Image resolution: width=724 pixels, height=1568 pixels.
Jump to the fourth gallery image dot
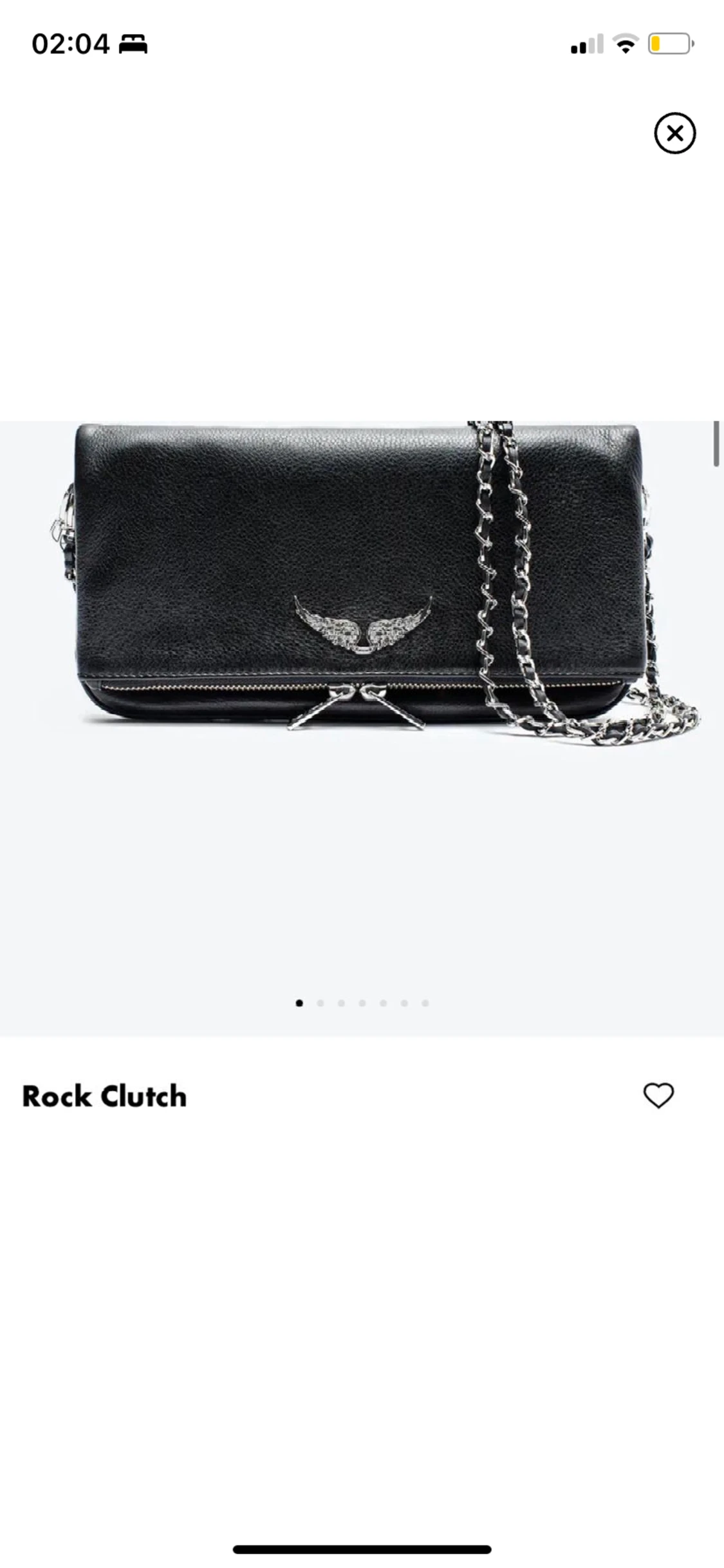tap(362, 1003)
